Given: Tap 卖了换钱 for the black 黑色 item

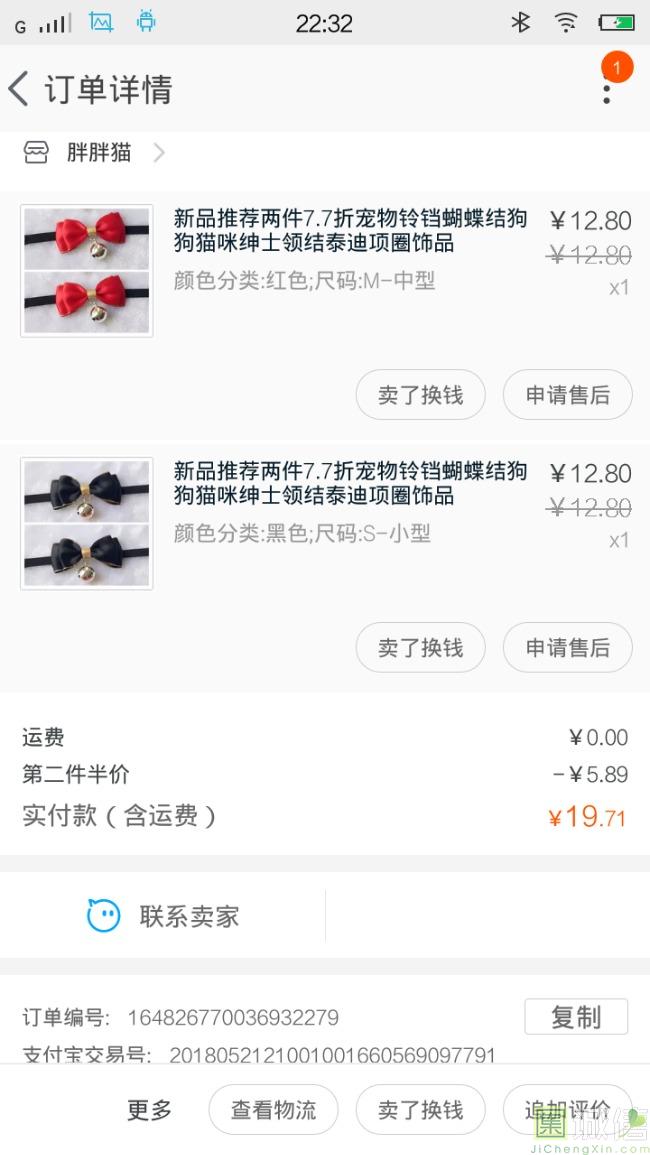Looking at the screenshot, I should [420, 648].
